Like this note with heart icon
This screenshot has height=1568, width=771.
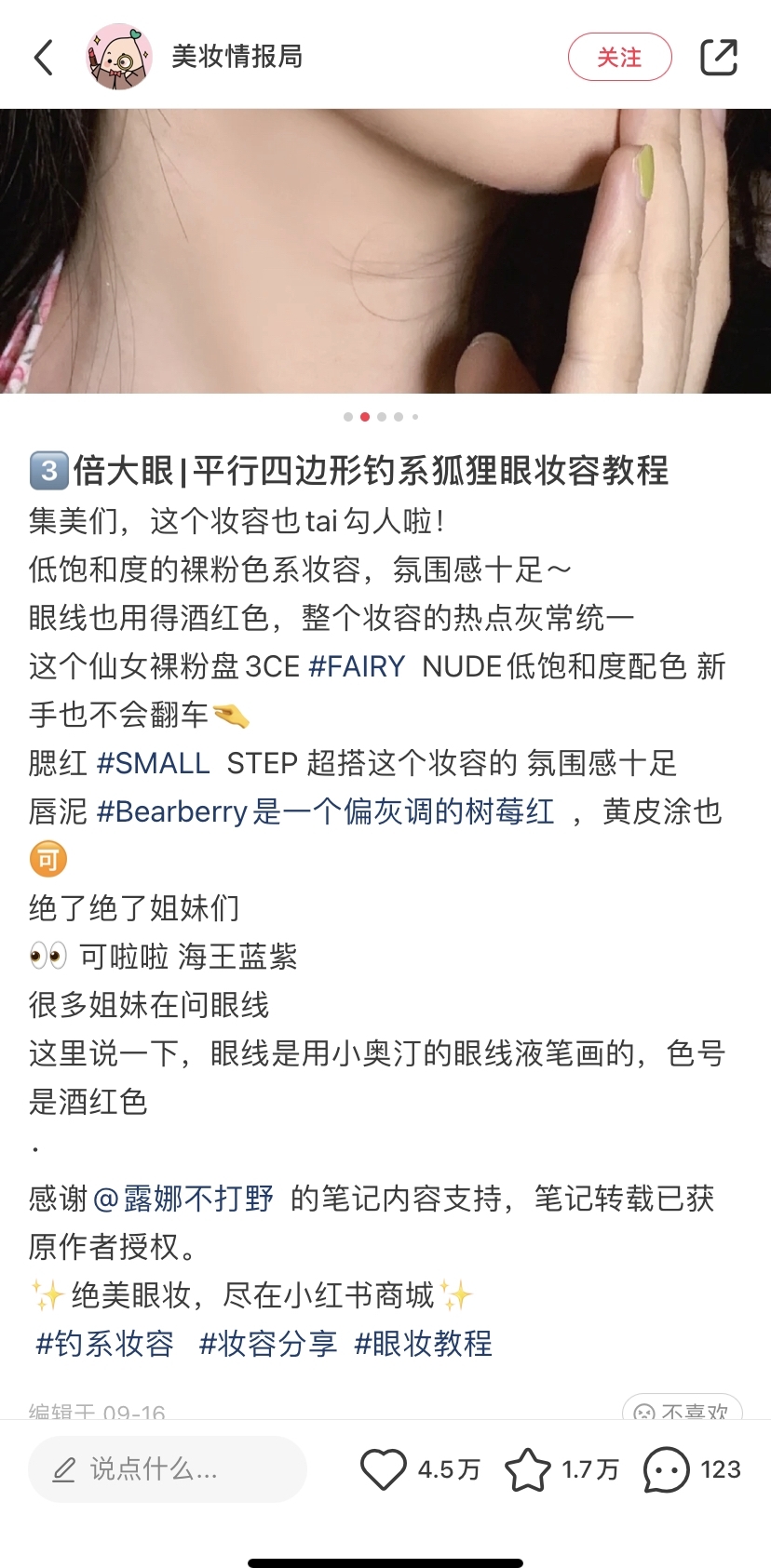[x=384, y=1469]
